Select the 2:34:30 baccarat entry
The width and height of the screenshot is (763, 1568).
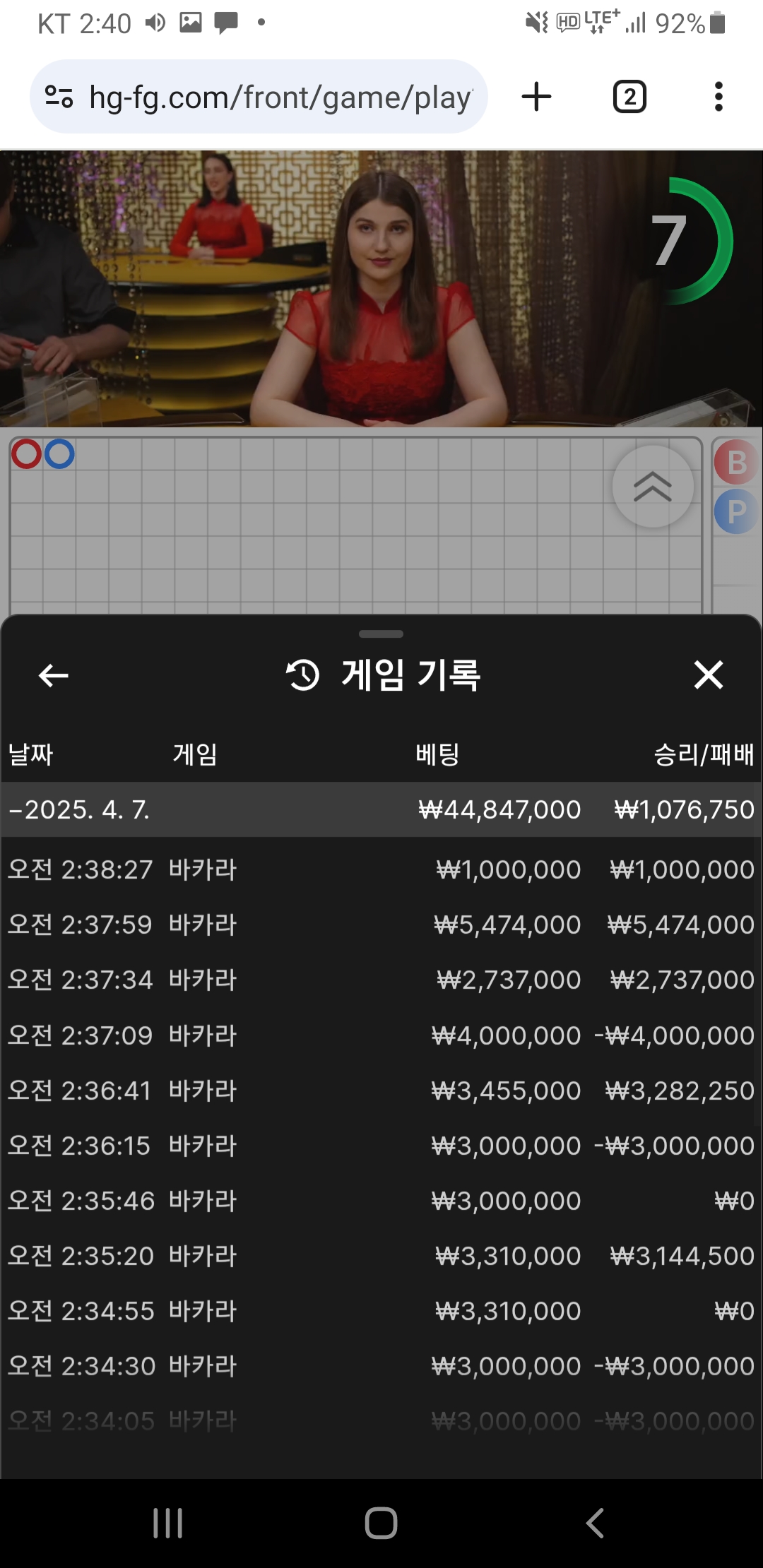380,1366
